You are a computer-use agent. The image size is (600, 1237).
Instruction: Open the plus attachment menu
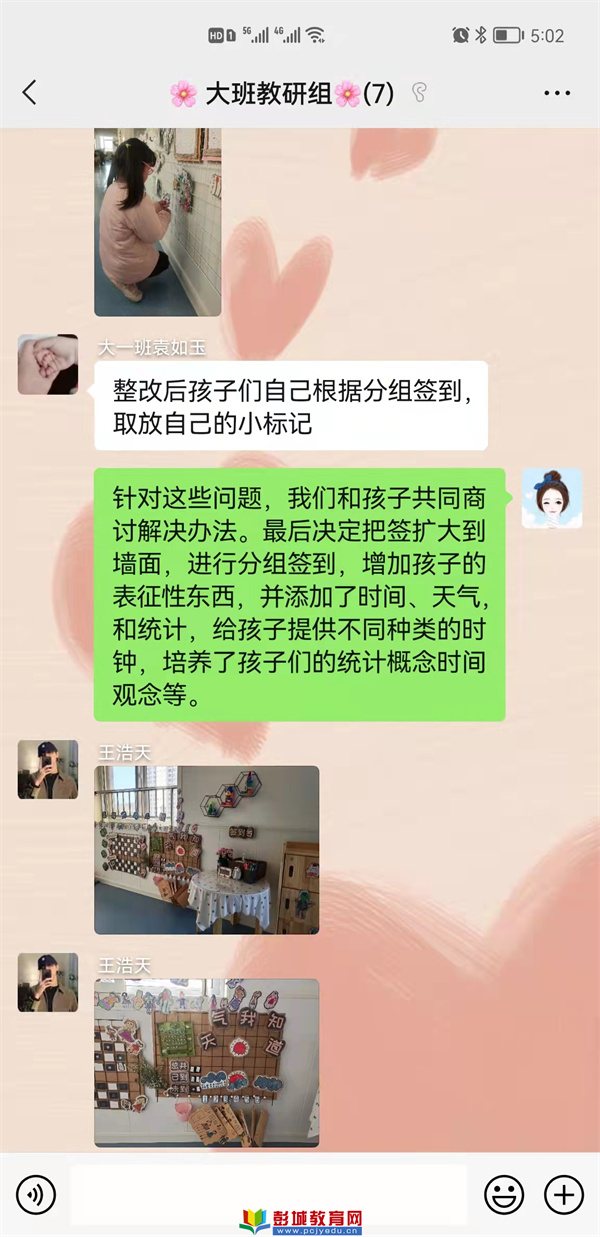[x=563, y=1194]
